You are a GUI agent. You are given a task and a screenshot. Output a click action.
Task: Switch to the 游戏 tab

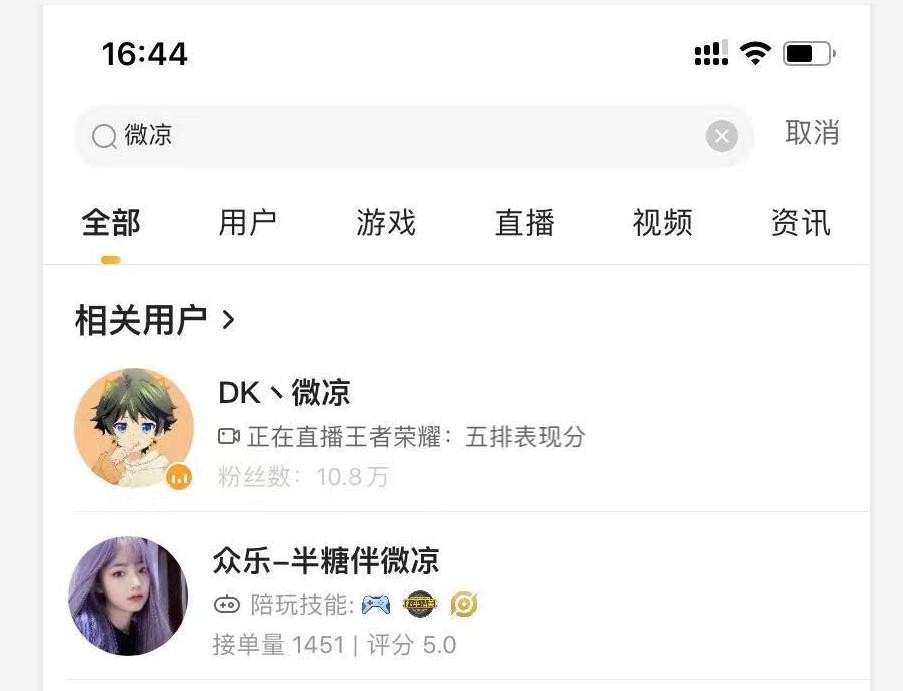(x=386, y=223)
